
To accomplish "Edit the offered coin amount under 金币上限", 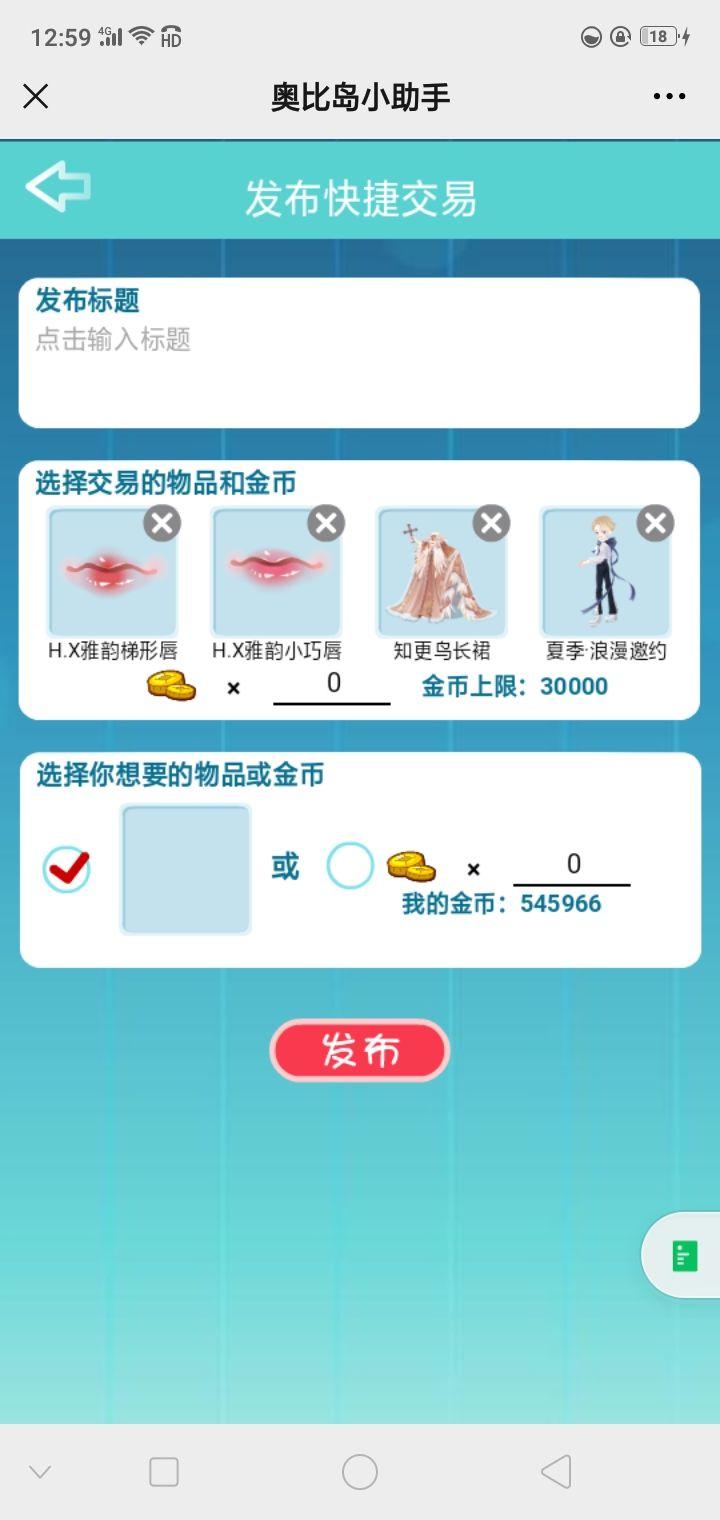I will pos(332,685).
